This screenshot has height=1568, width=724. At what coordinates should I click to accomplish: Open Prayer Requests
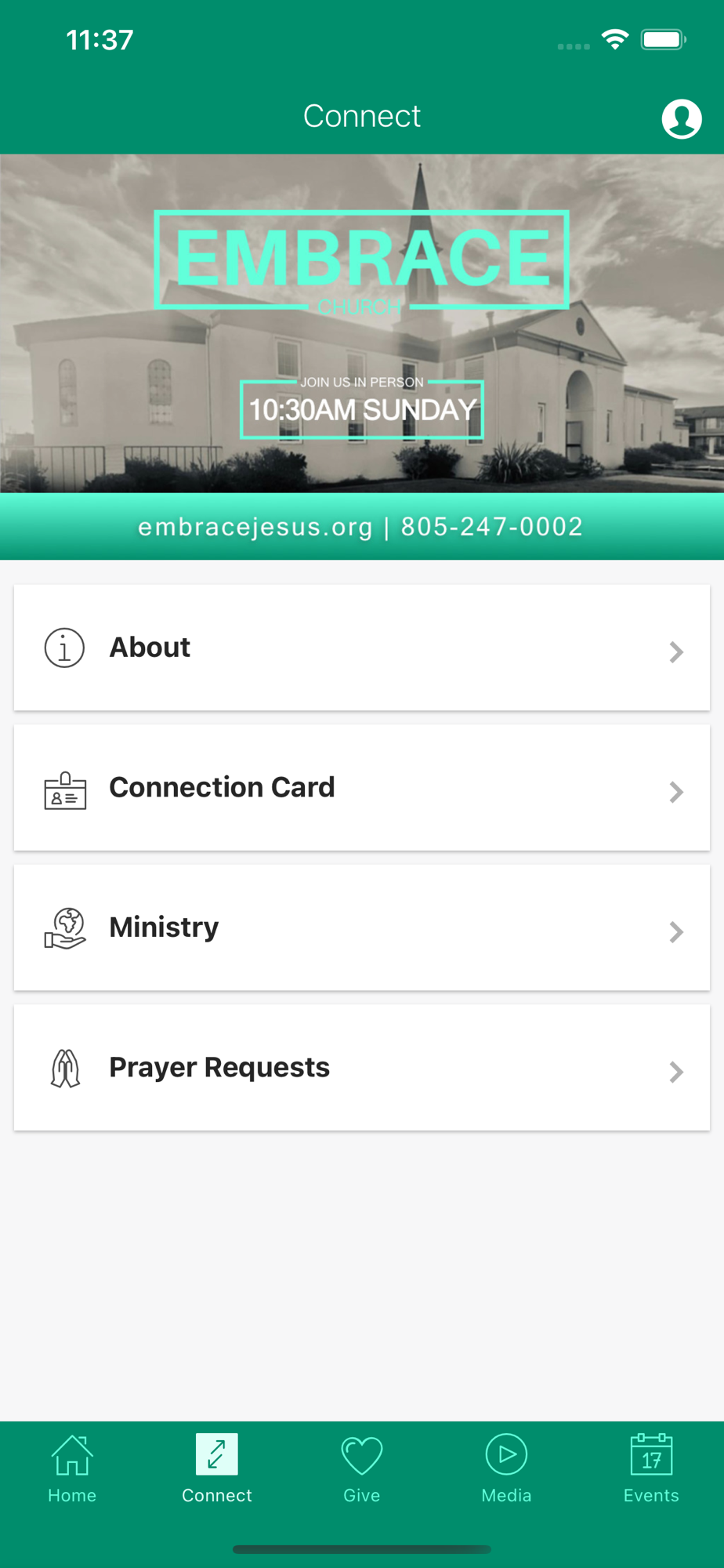[361, 1068]
